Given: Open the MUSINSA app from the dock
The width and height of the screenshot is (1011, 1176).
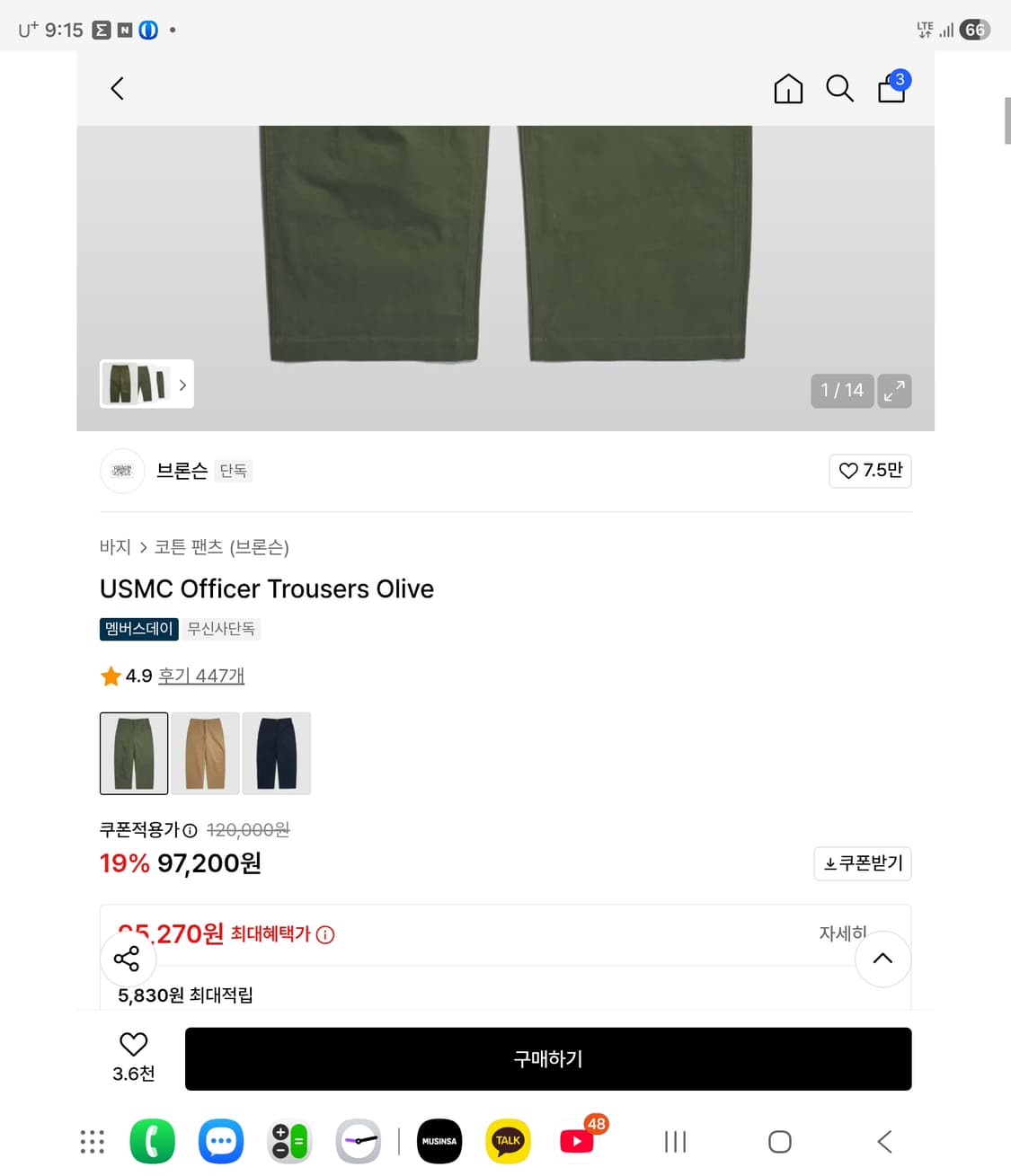Looking at the screenshot, I should click(x=439, y=1141).
